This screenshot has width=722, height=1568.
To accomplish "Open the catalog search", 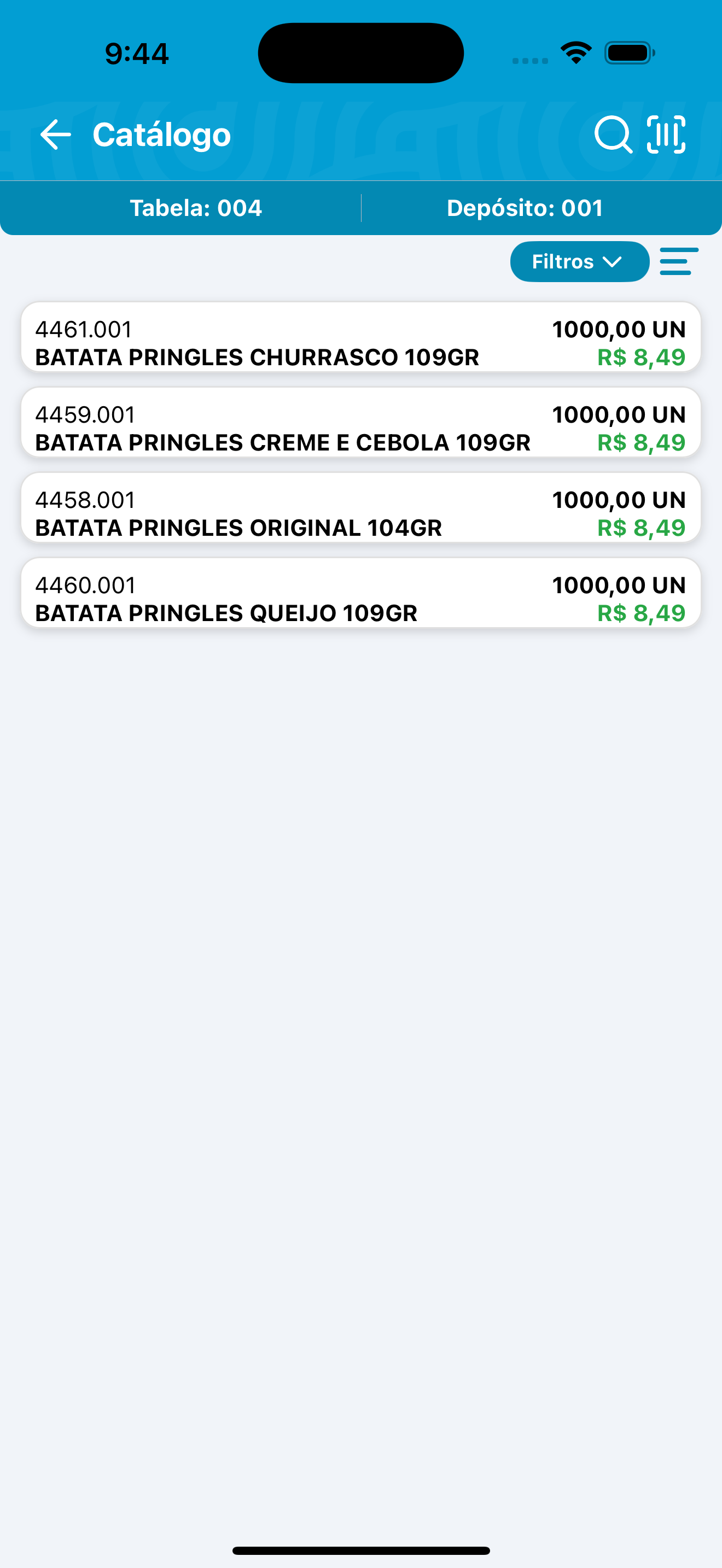I will click(613, 134).
